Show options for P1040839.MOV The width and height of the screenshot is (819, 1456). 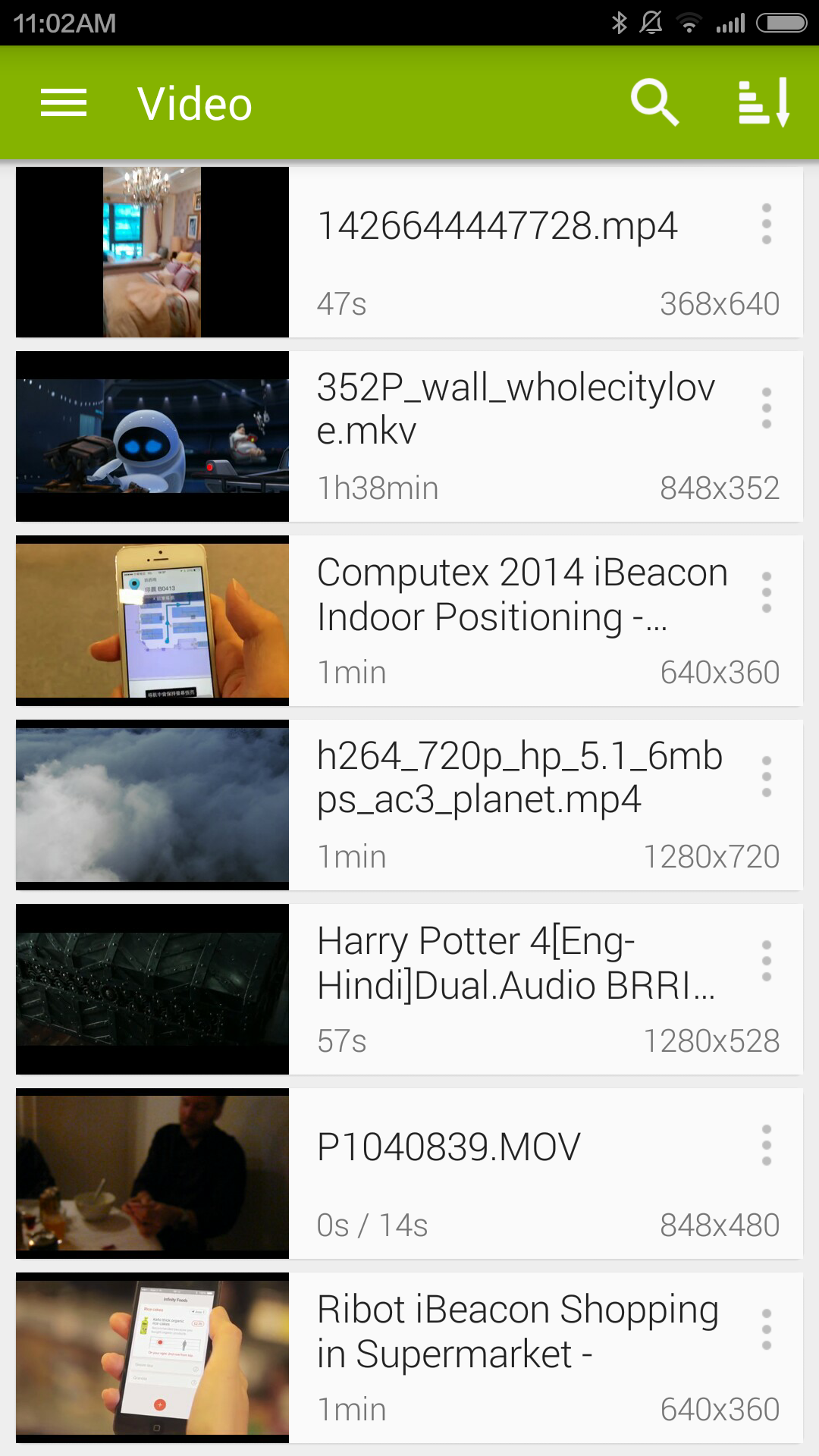767,1146
